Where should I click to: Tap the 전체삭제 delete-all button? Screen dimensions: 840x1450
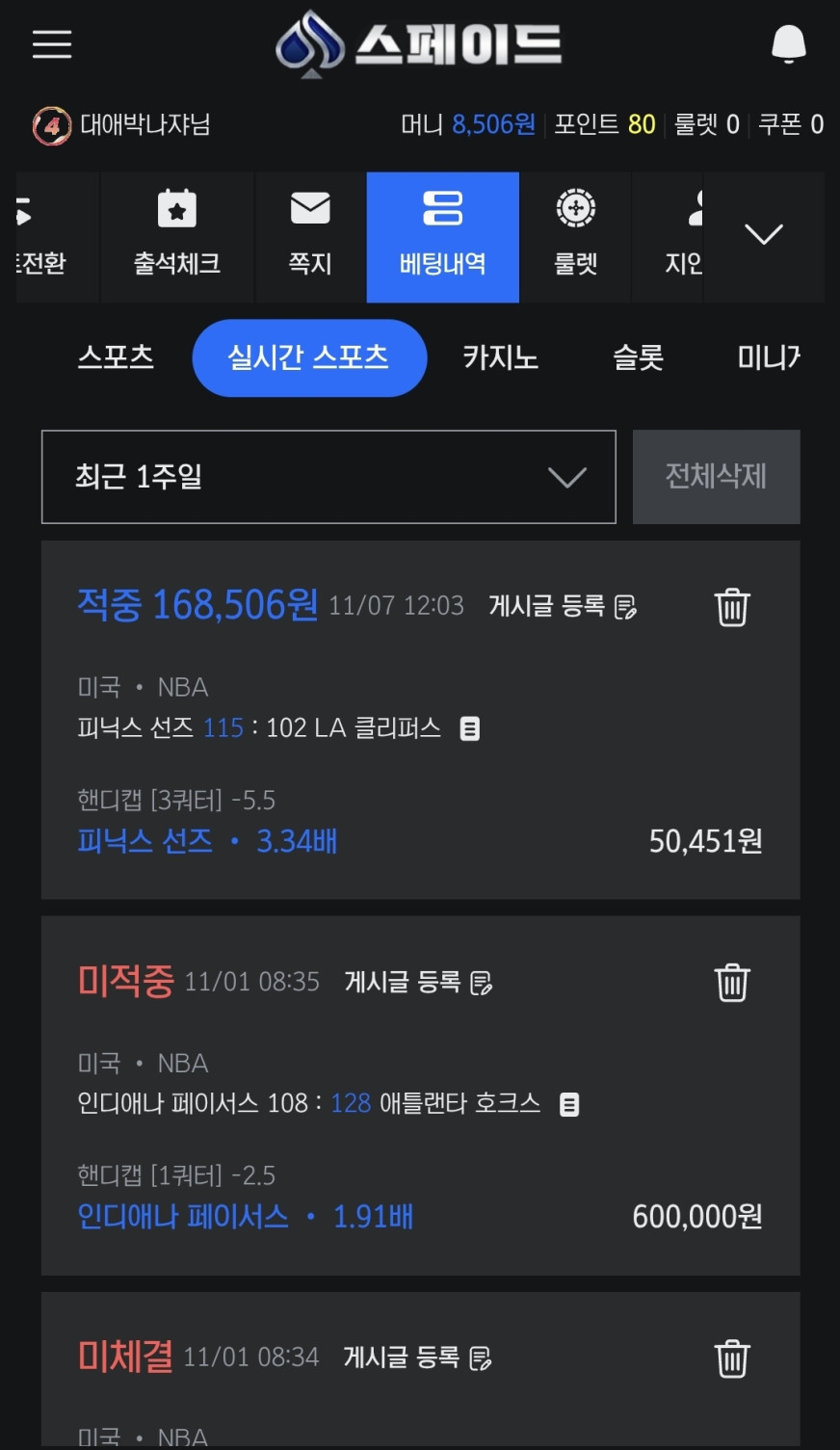coord(716,477)
